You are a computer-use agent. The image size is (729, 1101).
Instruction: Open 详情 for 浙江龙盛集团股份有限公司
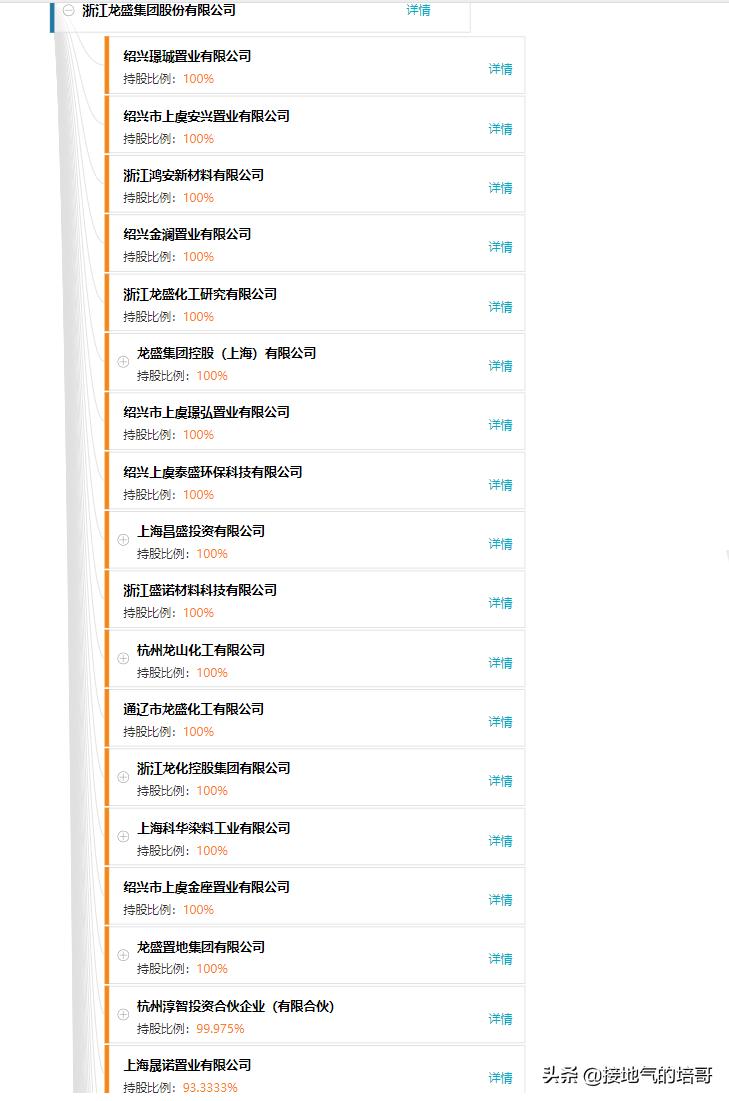point(417,12)
